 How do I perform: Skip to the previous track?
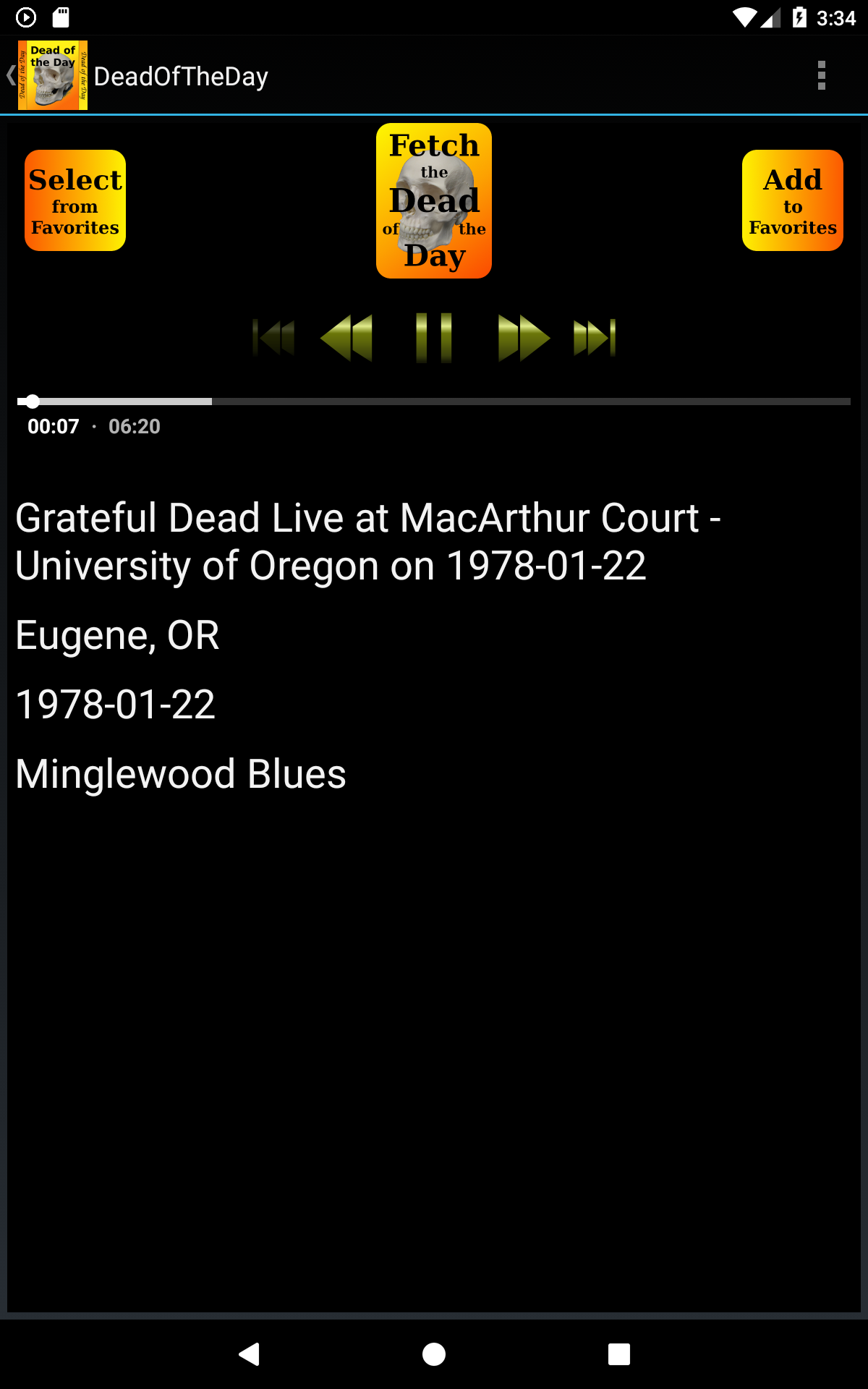[x=273, y=338]
